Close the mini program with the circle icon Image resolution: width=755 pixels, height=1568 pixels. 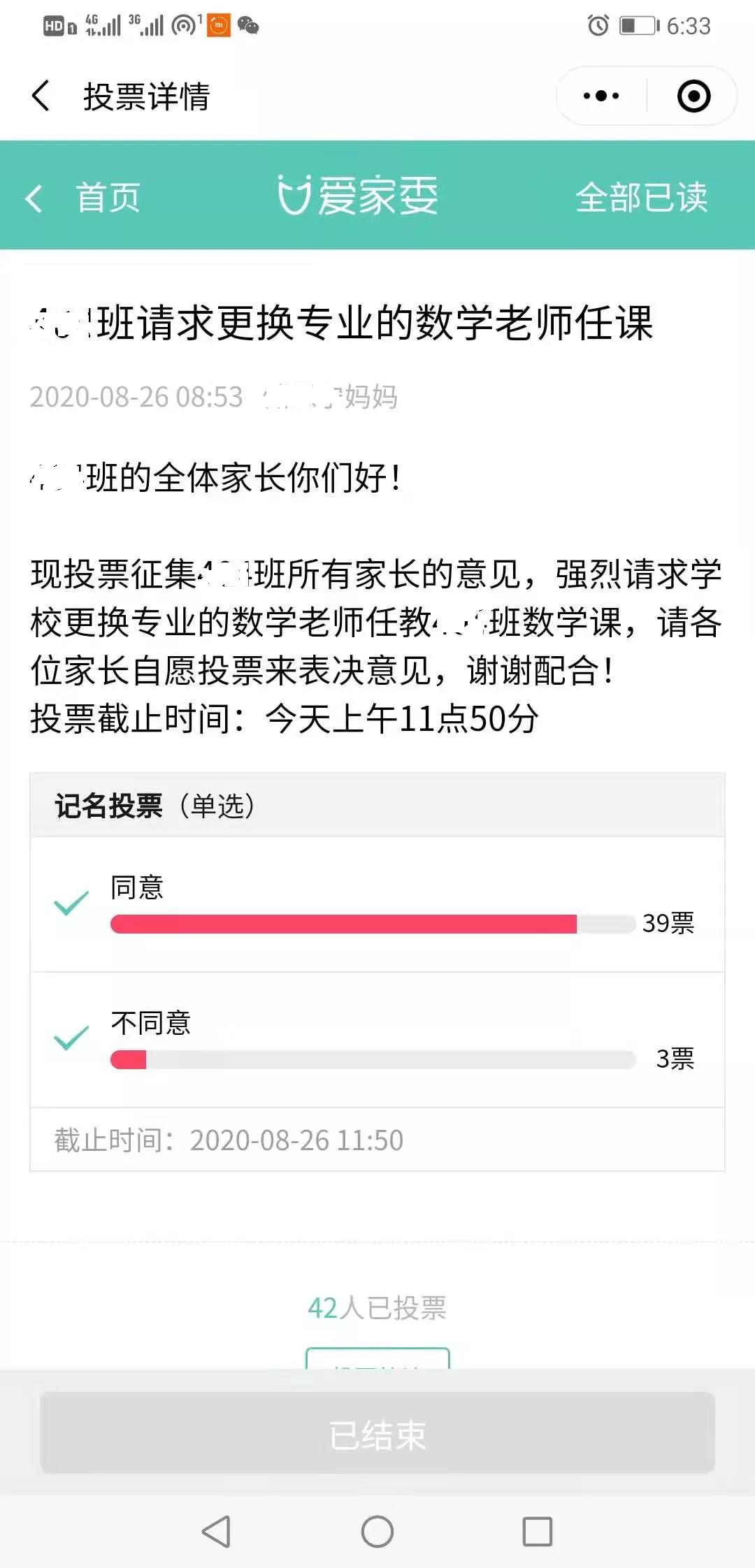(693, 96)
